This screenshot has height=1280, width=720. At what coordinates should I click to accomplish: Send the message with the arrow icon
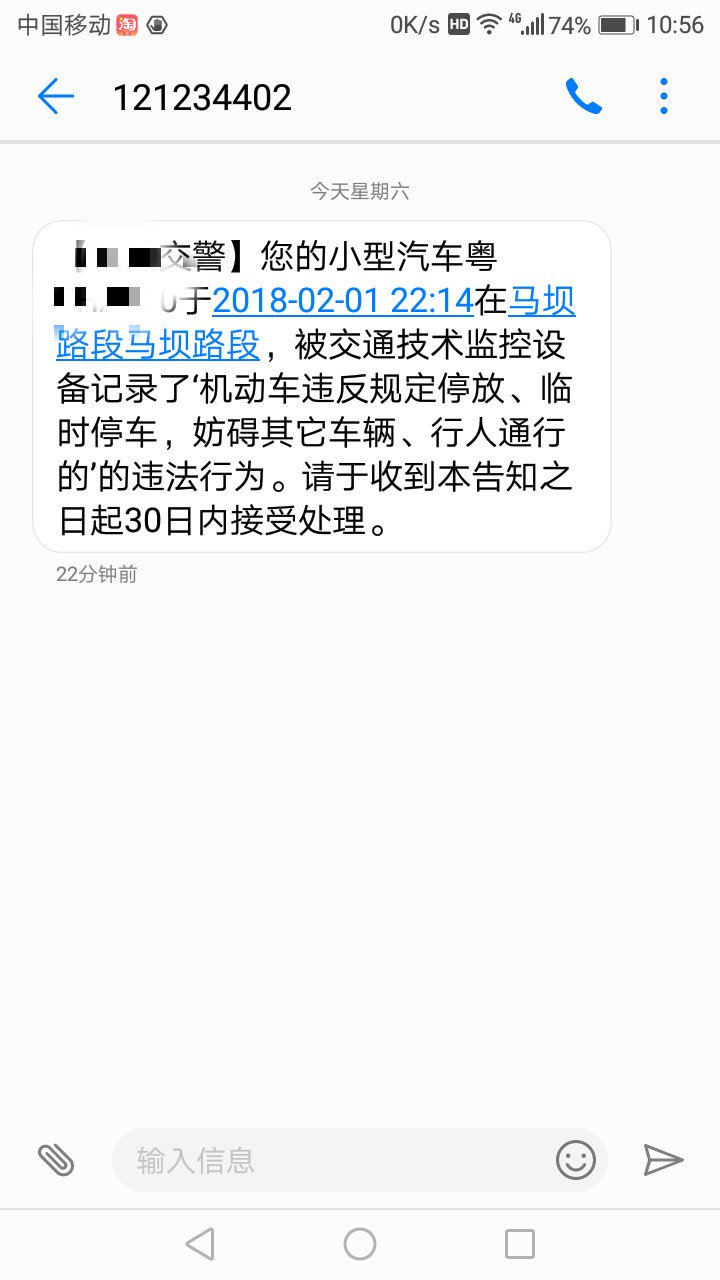pyautogui.click(x=663, y=1160)
